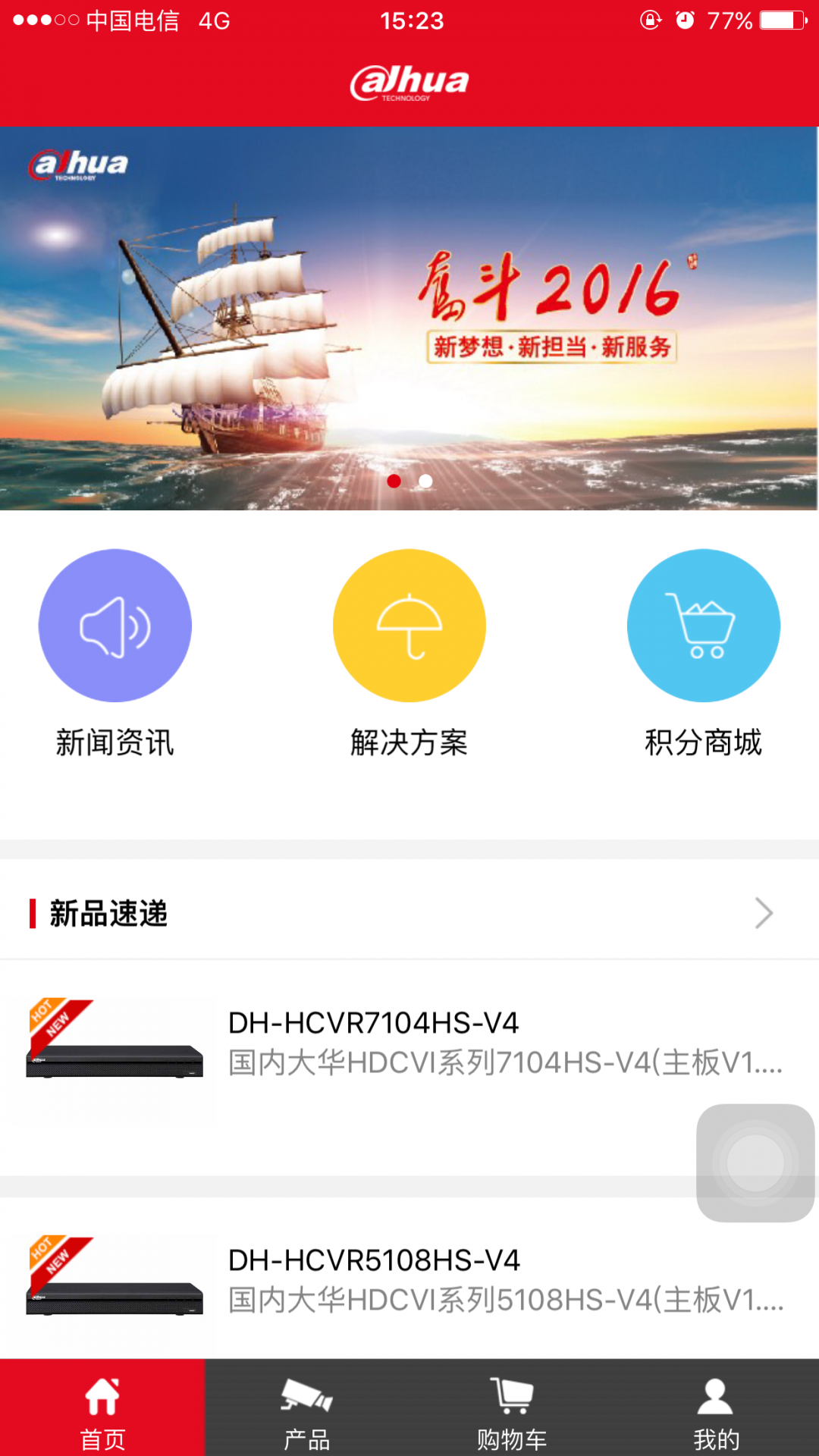Image resolution: width=819 pixels, height=1456 pixels.
Task: Open 新闻资讯 via the speaker icon
Action: (115, 625)
